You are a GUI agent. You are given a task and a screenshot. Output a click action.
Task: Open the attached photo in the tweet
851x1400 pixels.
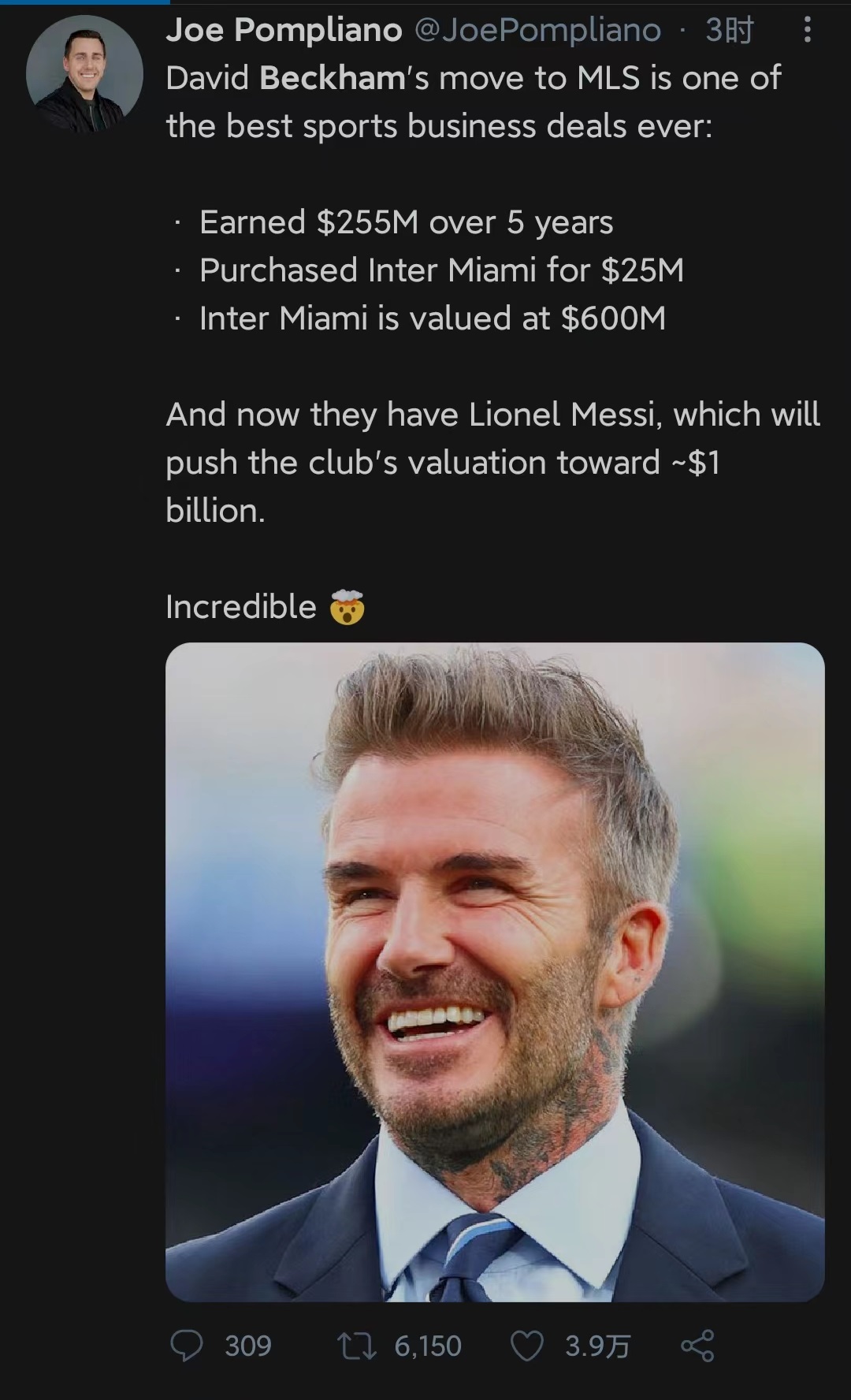495,971
